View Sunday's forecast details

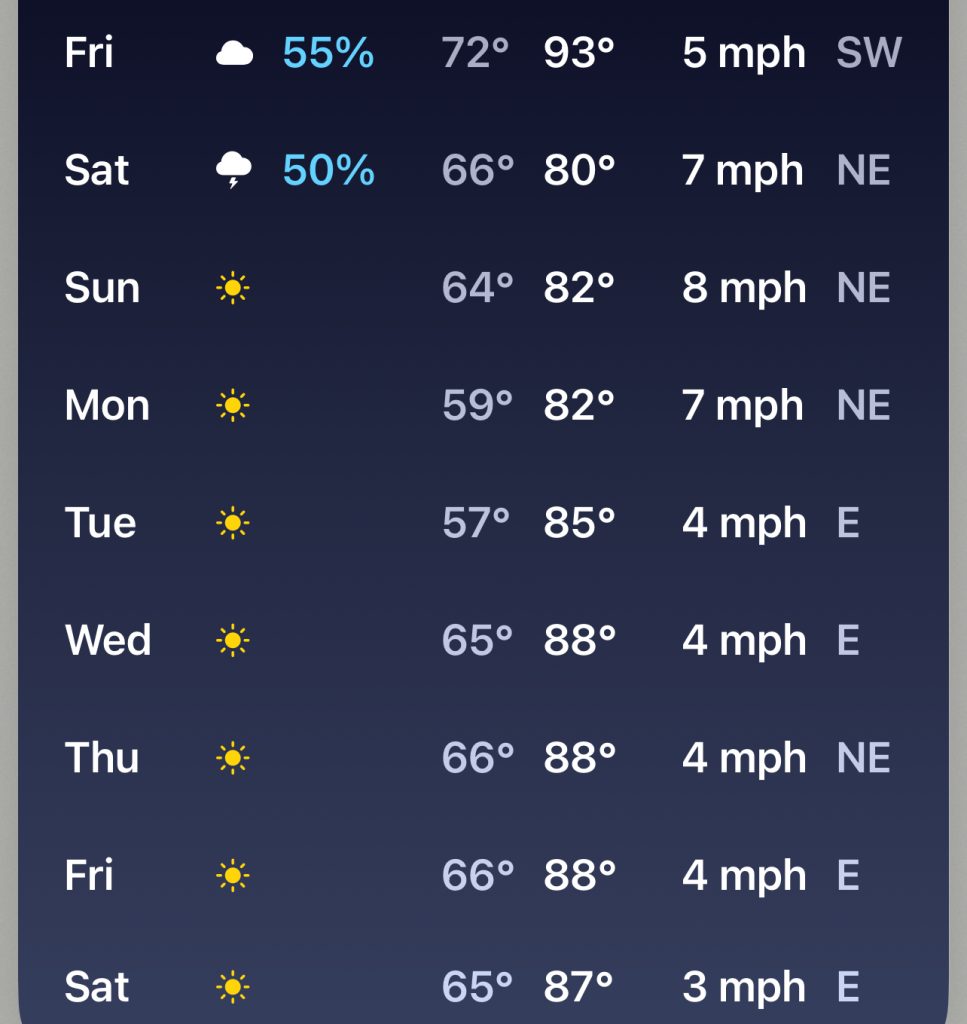point(483,288)
